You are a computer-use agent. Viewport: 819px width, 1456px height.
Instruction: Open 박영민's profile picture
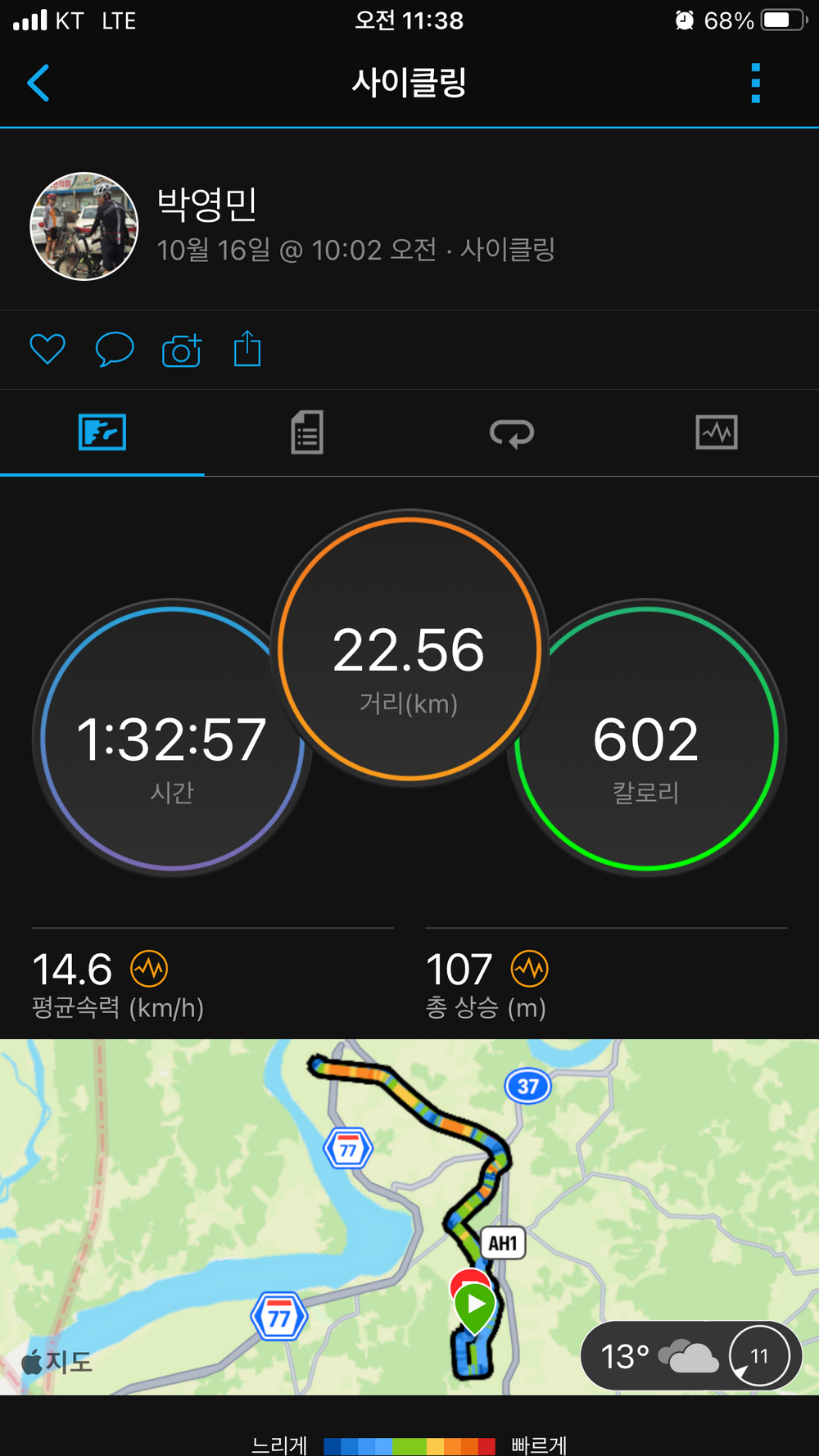coord(84,226)
